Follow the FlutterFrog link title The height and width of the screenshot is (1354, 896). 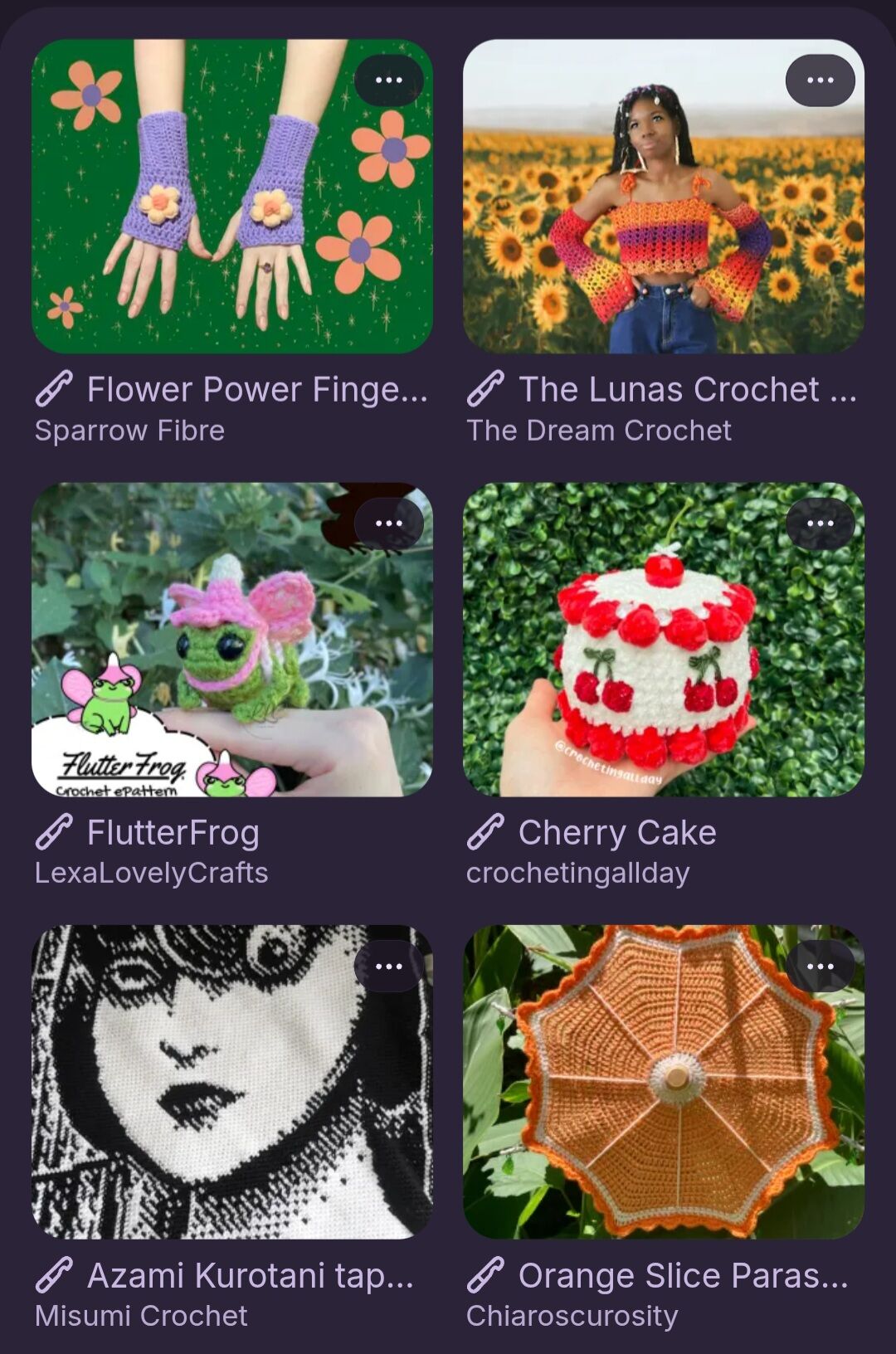click(x=173, y=833)
